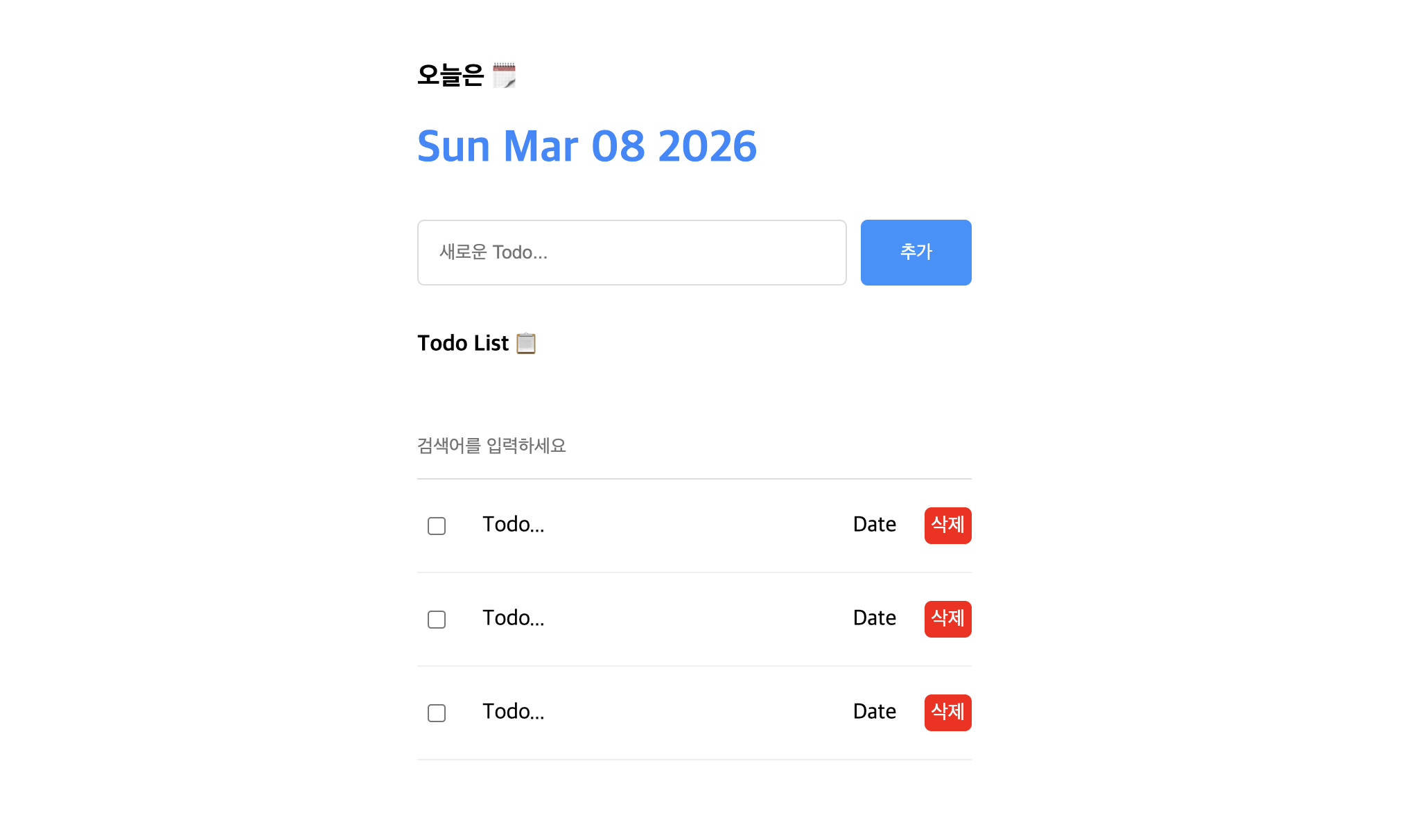The image size is (1407, 840).
Task: Focus the 새로운 Todo input field
Action: point(631,252)
